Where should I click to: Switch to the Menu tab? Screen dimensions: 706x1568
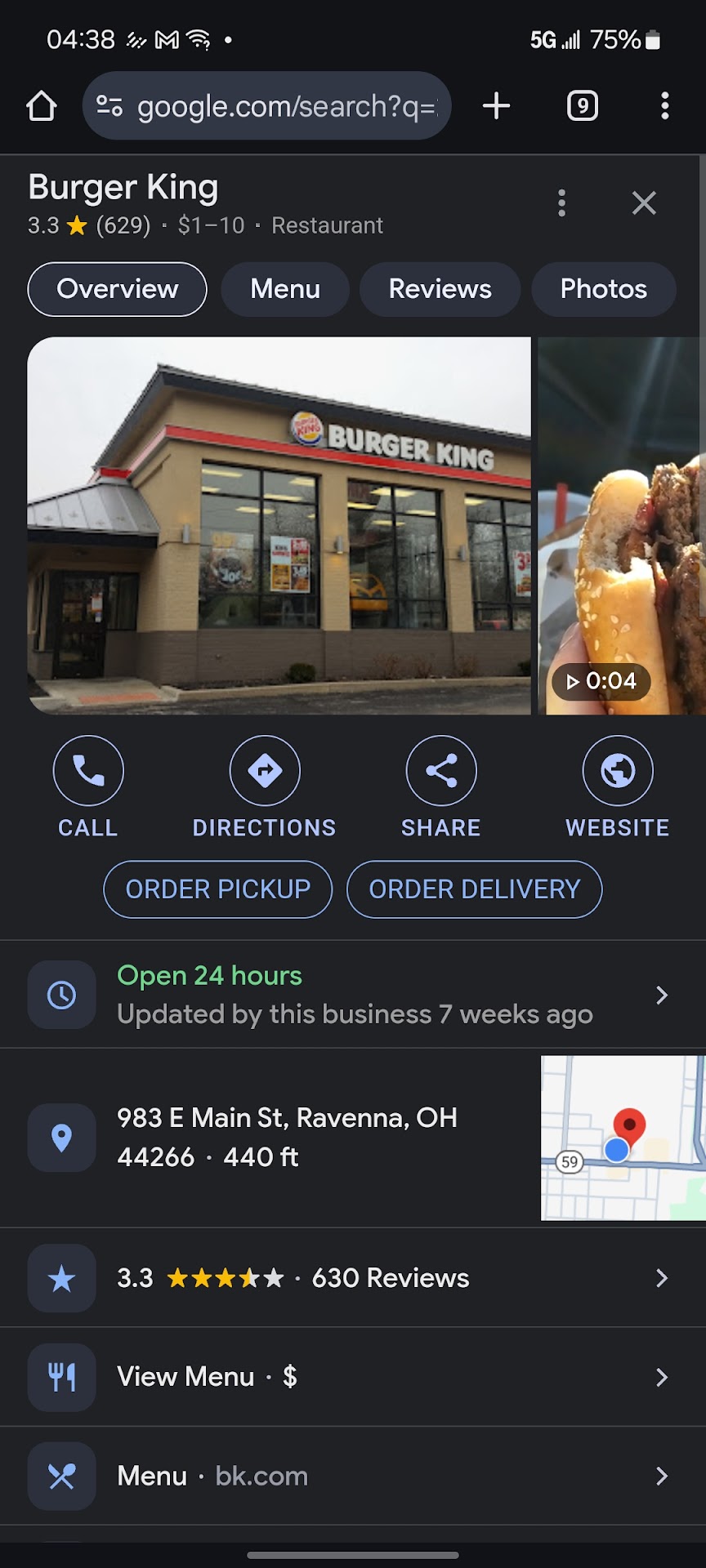click(285, 289)
